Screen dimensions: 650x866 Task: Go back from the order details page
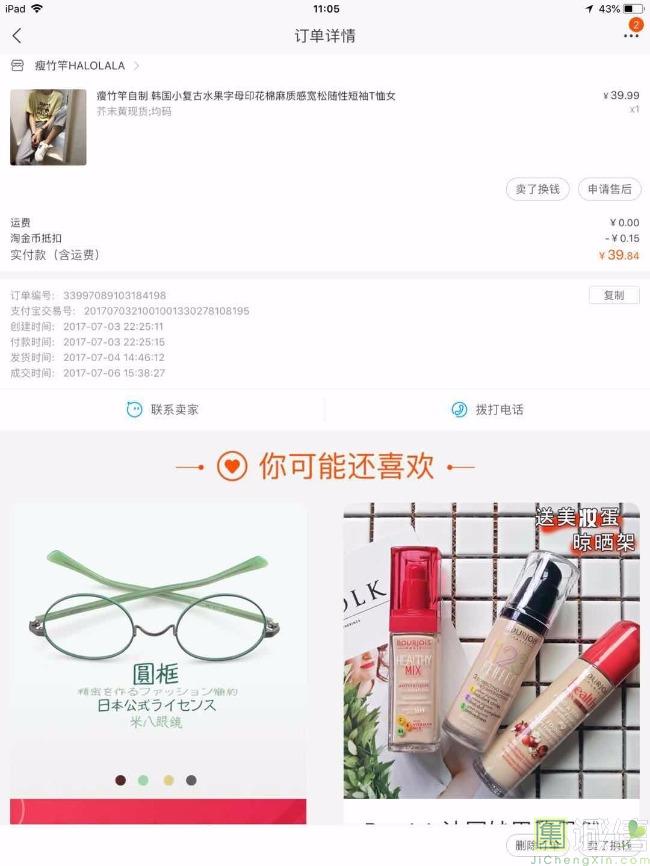[17, 36]
